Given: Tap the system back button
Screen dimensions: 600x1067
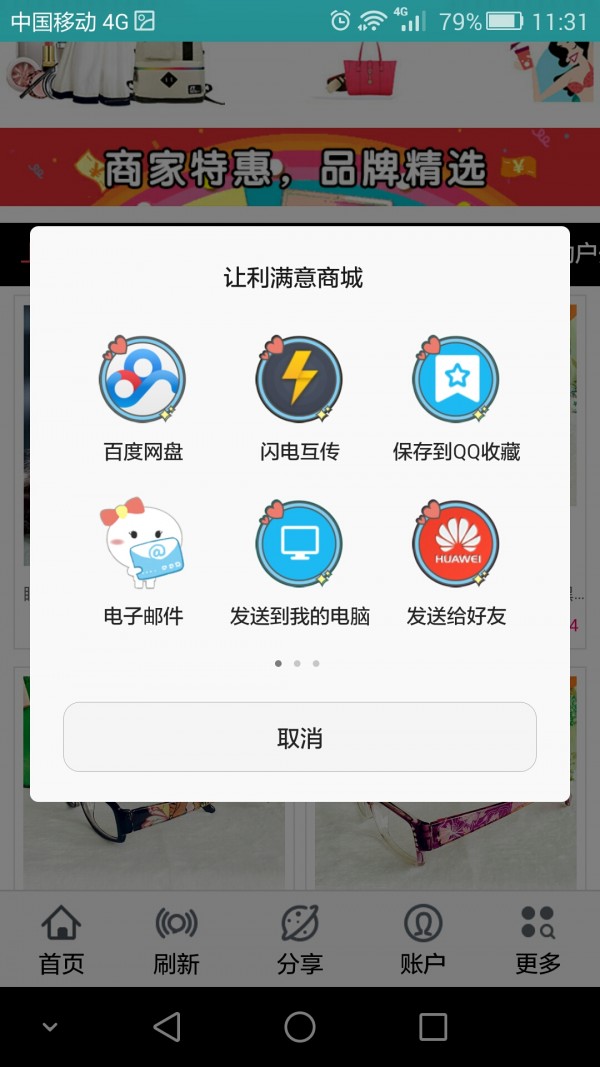Looking at the screenshot, I should pos(167,1027).
